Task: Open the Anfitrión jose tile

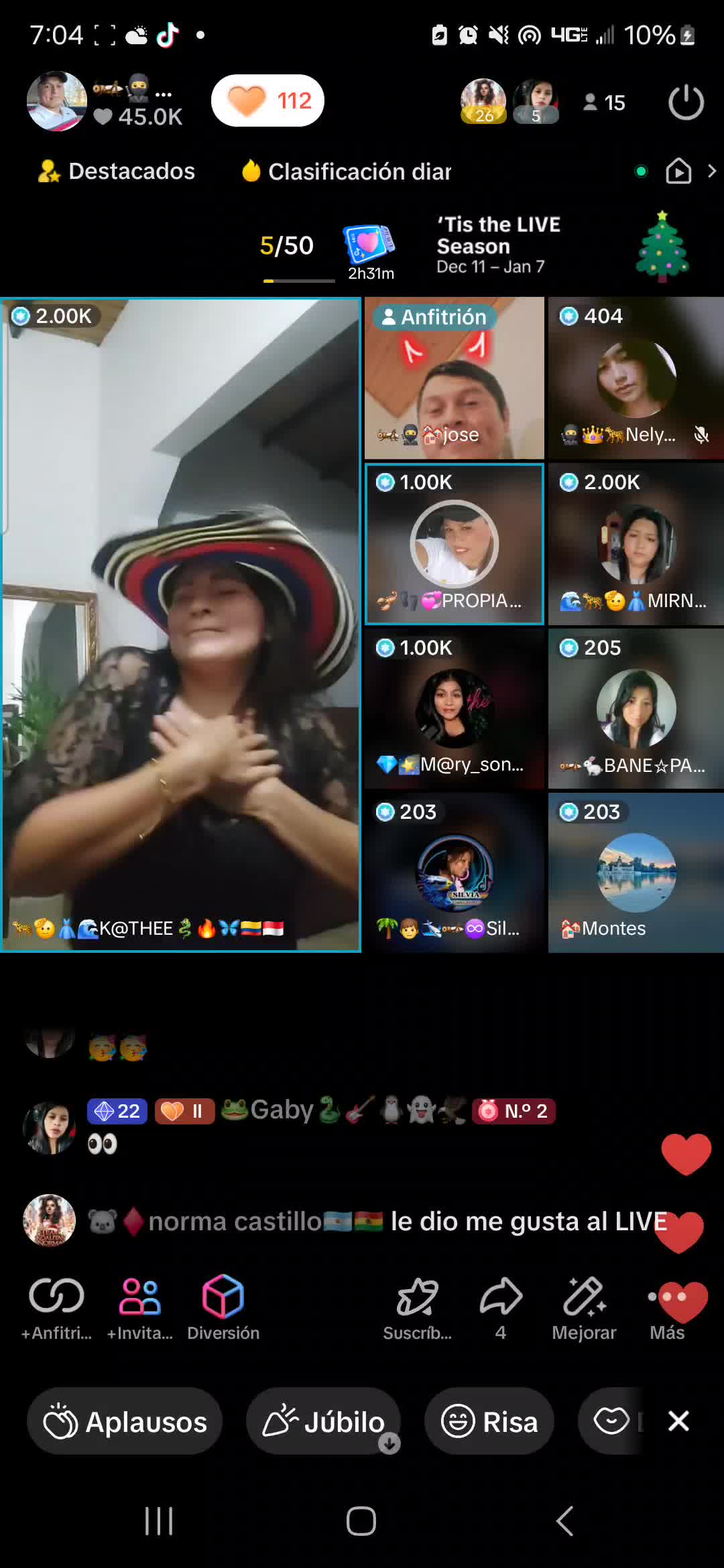Action: 455,378
